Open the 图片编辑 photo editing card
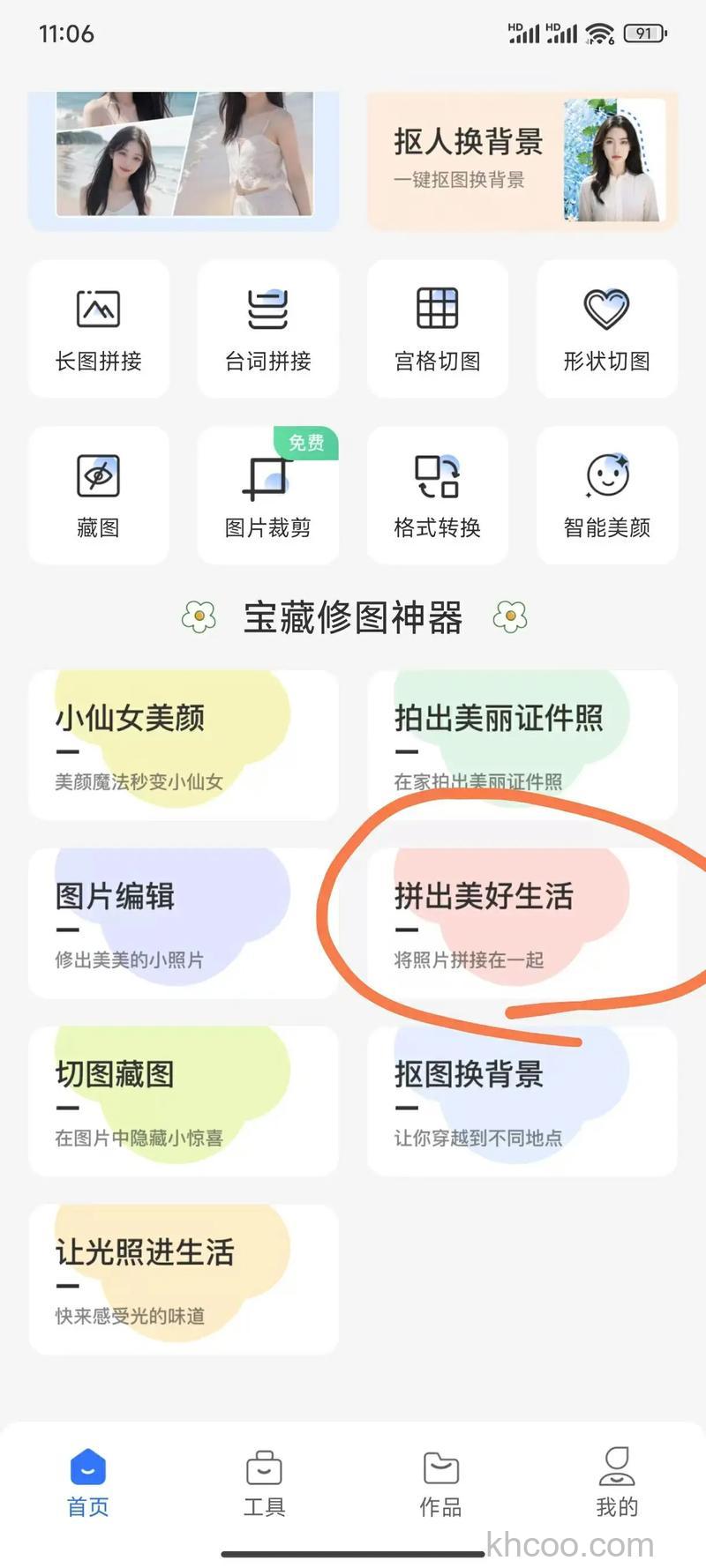 (x=183, y=922)
